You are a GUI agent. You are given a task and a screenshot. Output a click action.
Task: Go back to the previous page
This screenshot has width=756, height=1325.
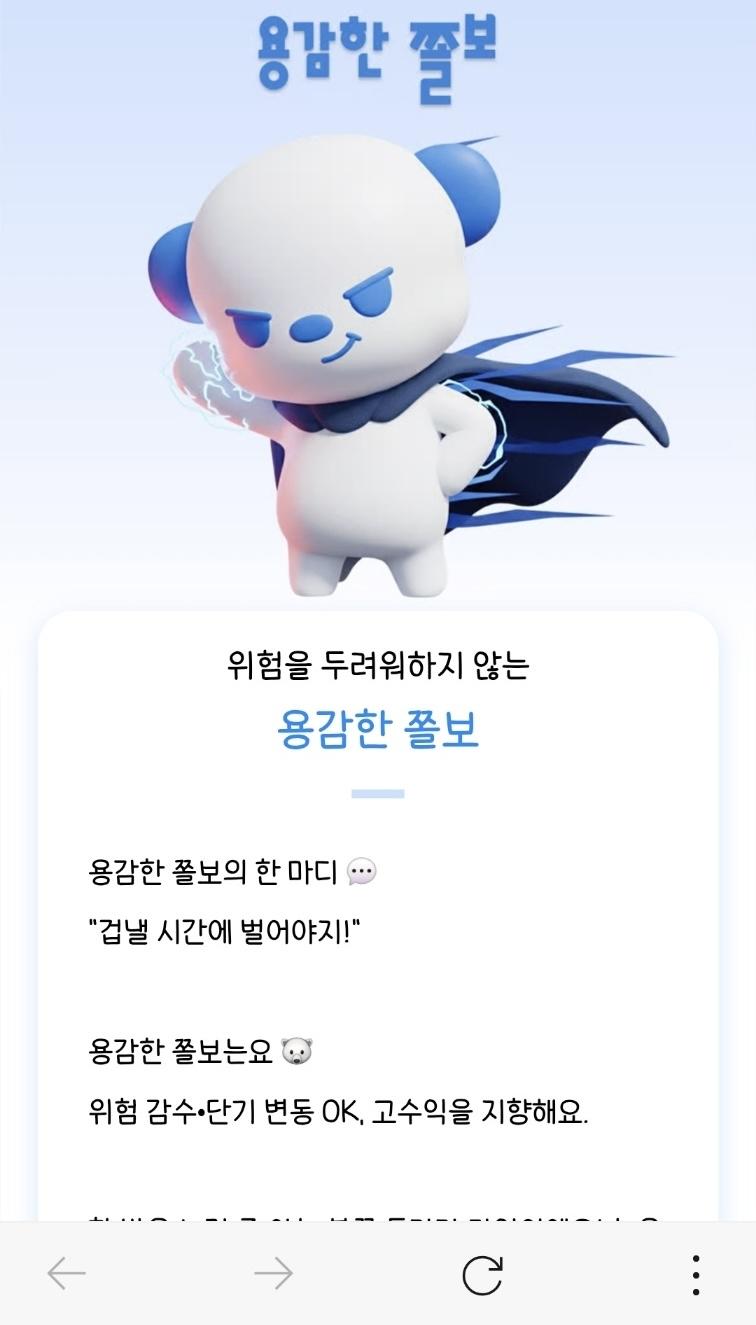pyautogui.click(x=67, y=1274)
